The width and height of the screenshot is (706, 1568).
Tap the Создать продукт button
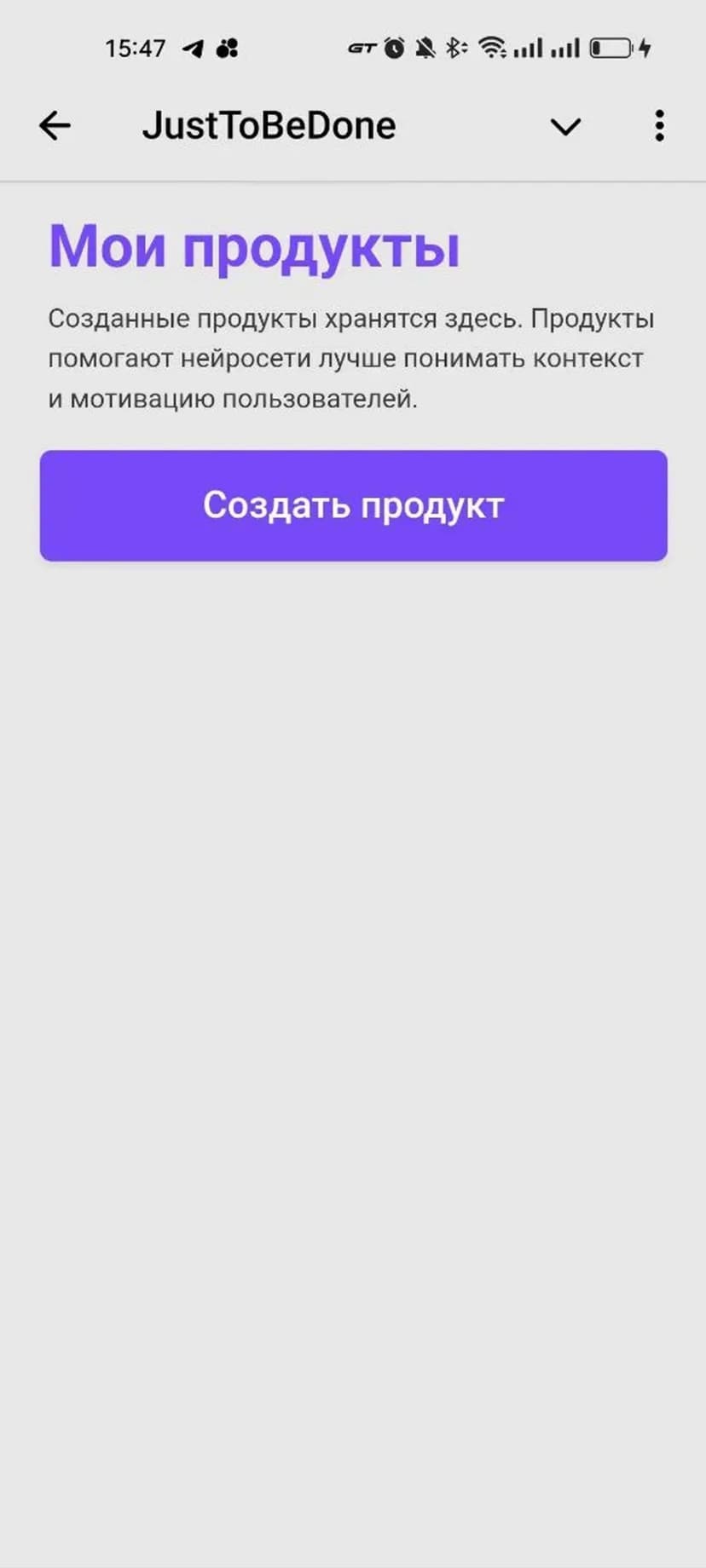point(353,505)
